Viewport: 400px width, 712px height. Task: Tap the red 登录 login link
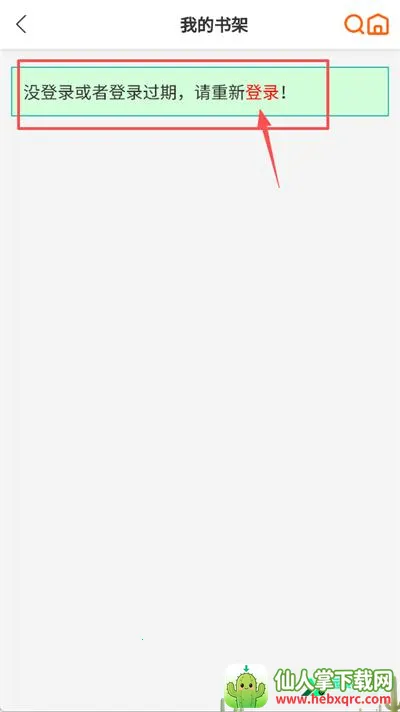point(262,94)
